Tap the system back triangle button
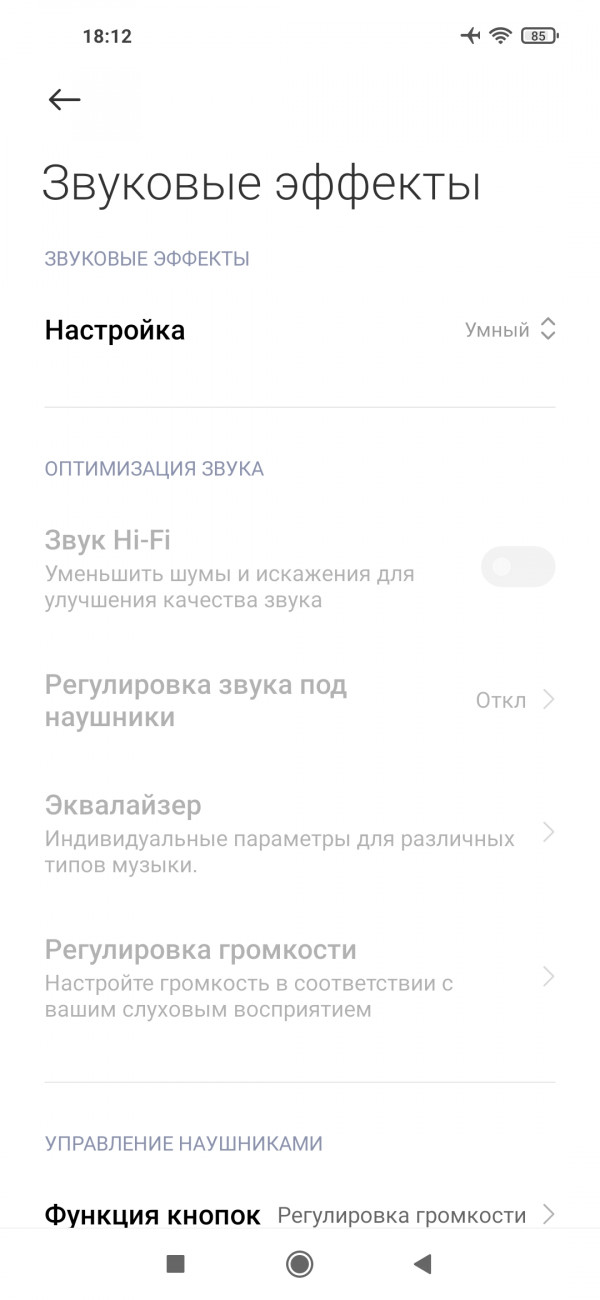Image resolution: width=600 pixels, height=1300 pixels. click(x=422, y=1264)
